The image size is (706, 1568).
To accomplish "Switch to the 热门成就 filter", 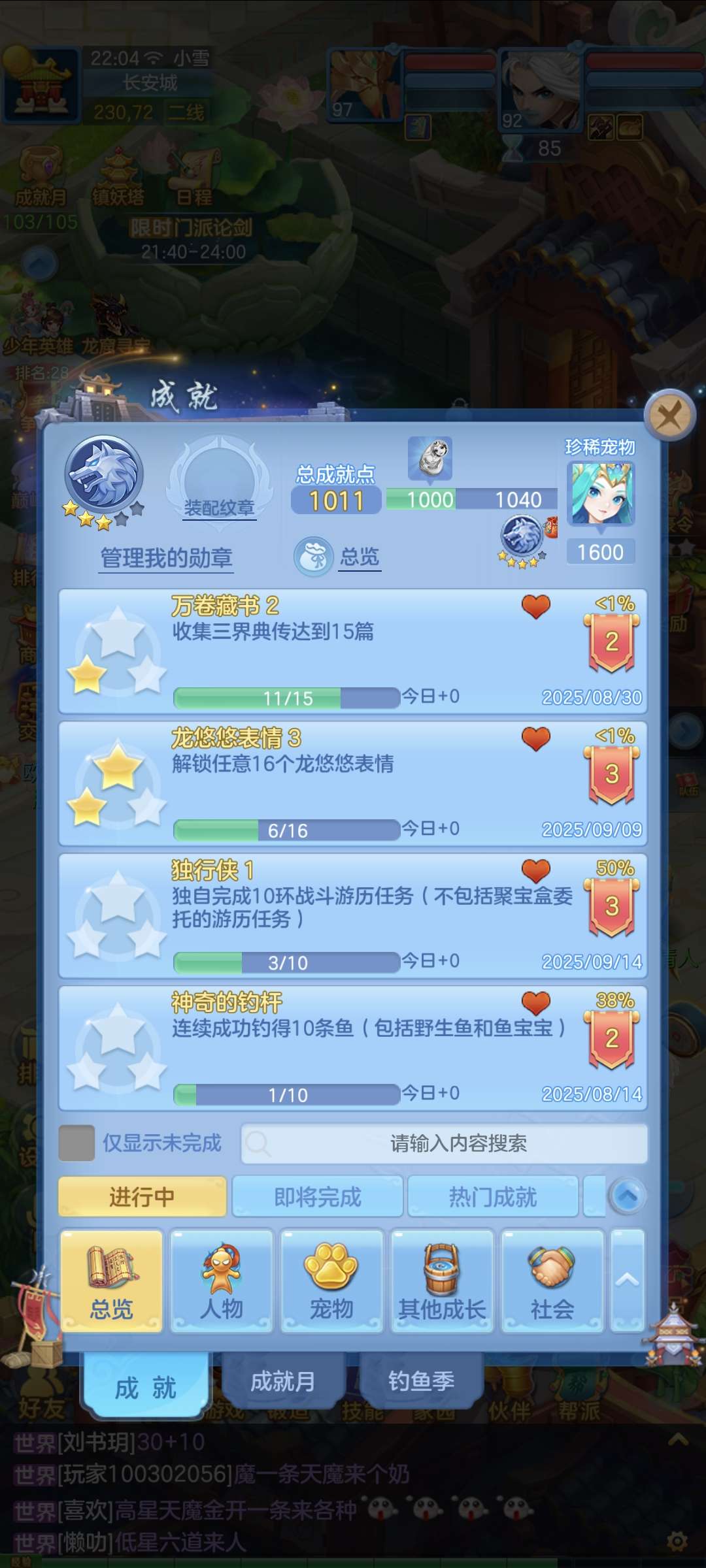I will (493, 1197).
